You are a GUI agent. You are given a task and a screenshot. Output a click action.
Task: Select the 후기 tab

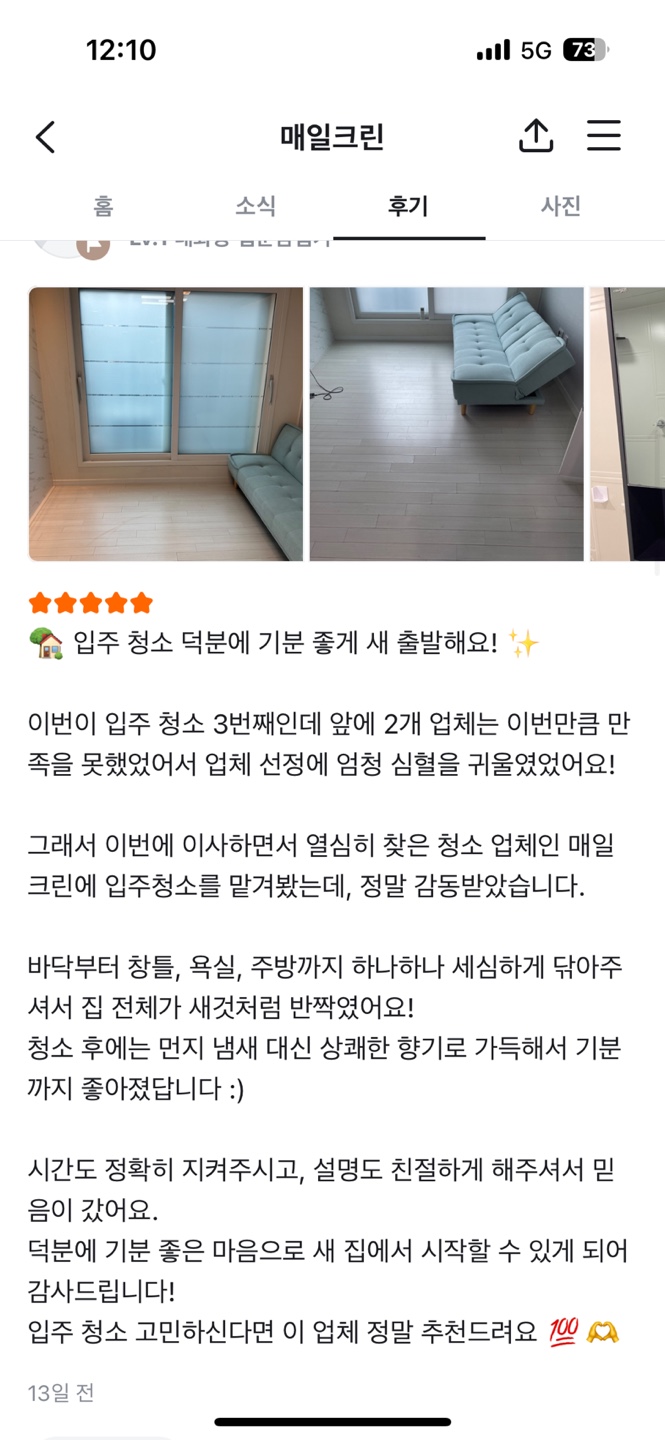tap(408, 207)
